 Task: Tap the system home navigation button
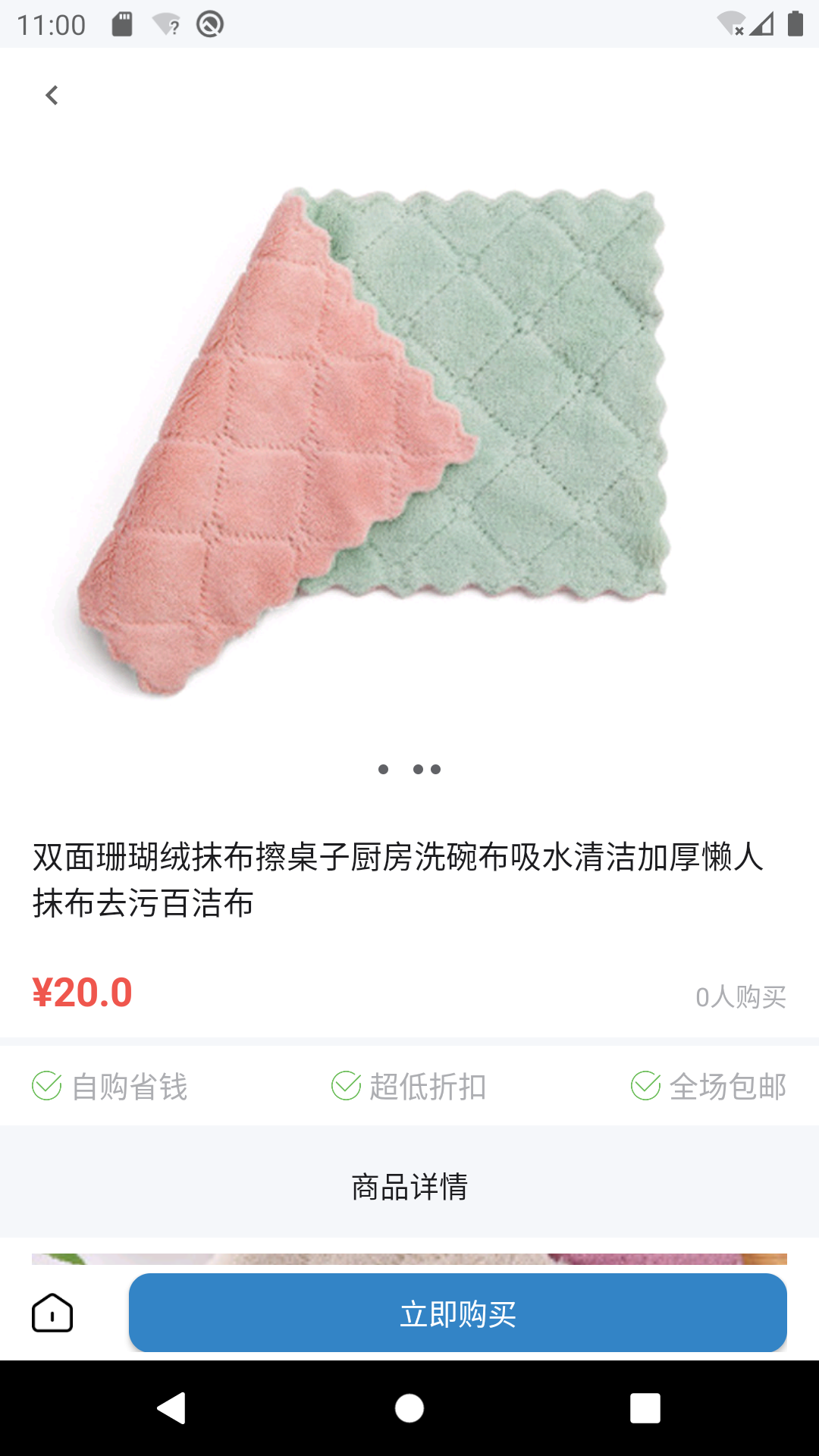coord(409,1408)
